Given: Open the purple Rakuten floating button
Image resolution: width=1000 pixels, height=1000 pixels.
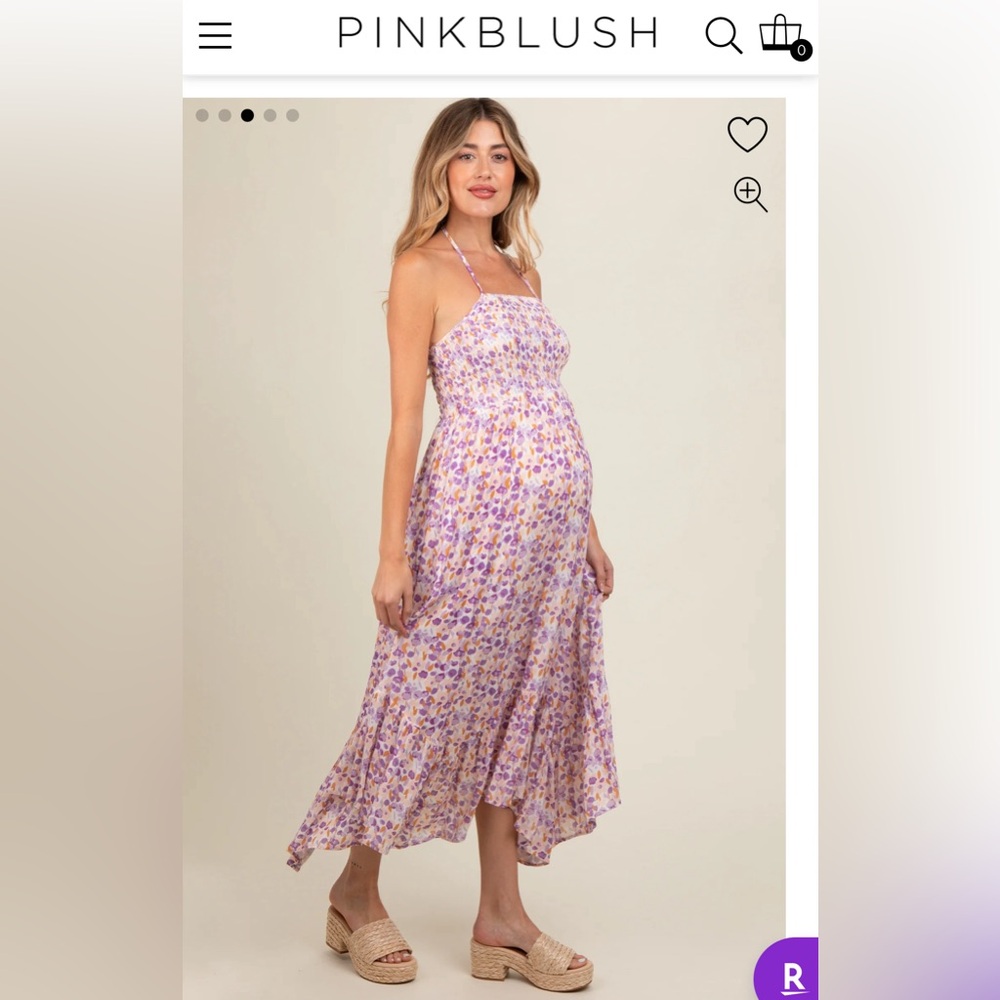Looking at the screenshot, I should tap(788, 972).
